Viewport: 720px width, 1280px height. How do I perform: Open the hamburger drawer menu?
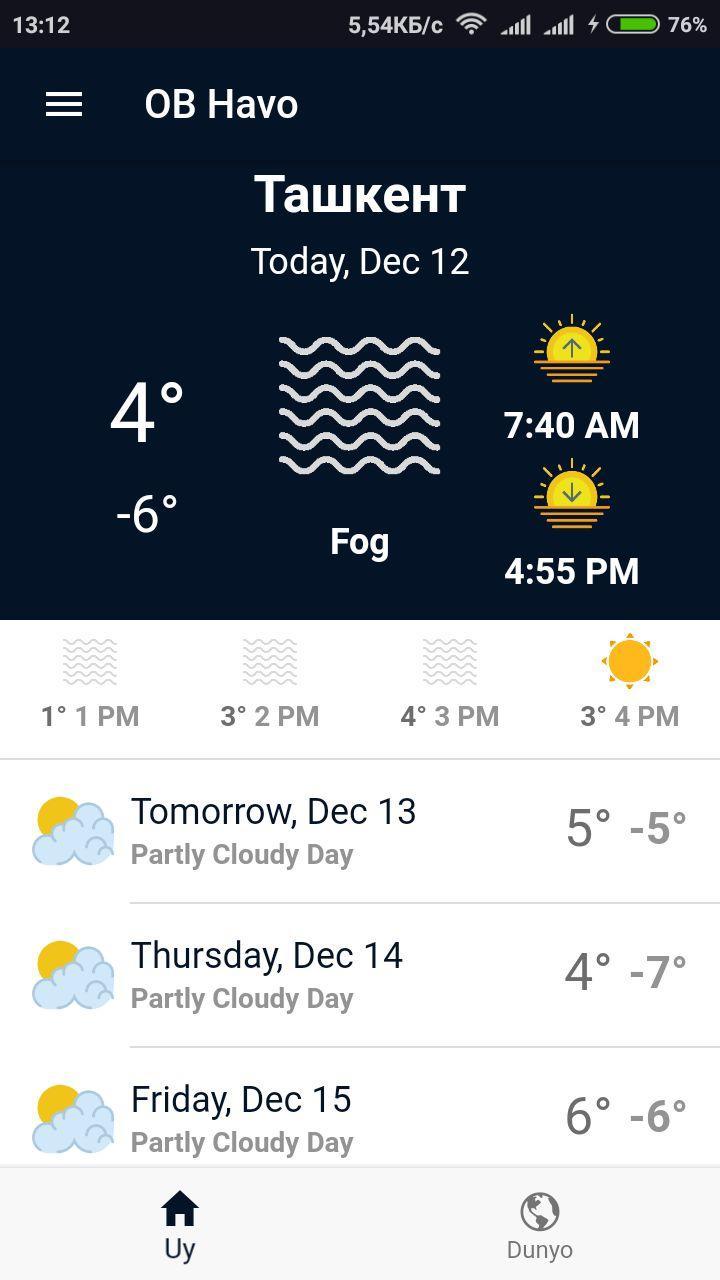[64, 104]
